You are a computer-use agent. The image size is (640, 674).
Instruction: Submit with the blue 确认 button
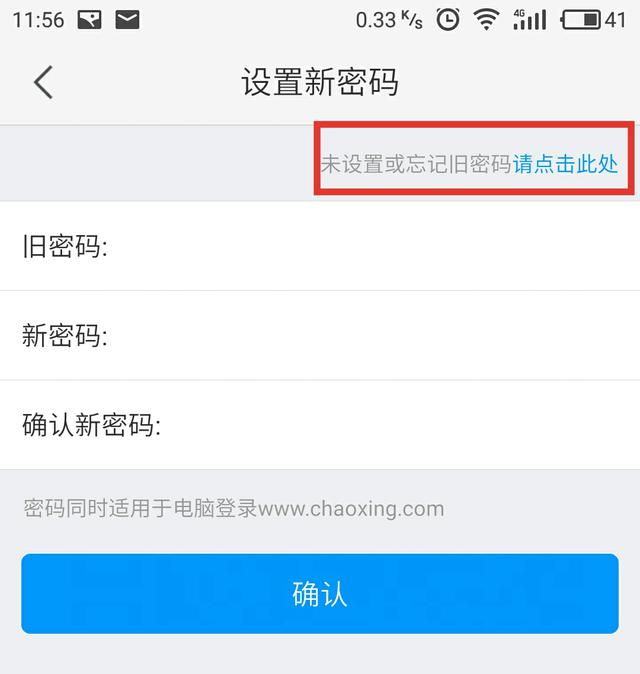point(320,594)
